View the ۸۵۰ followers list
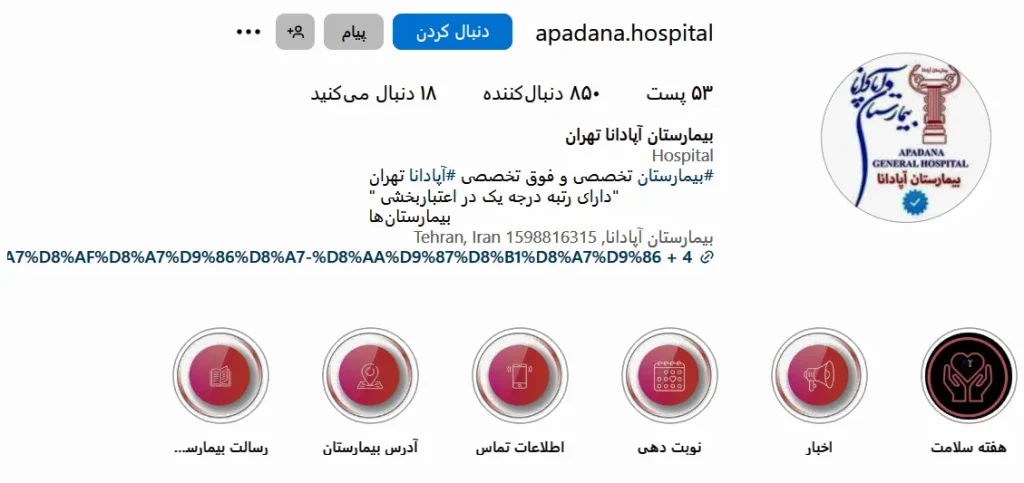Screen dimensions: 1024x483 [x=542, y=94]
